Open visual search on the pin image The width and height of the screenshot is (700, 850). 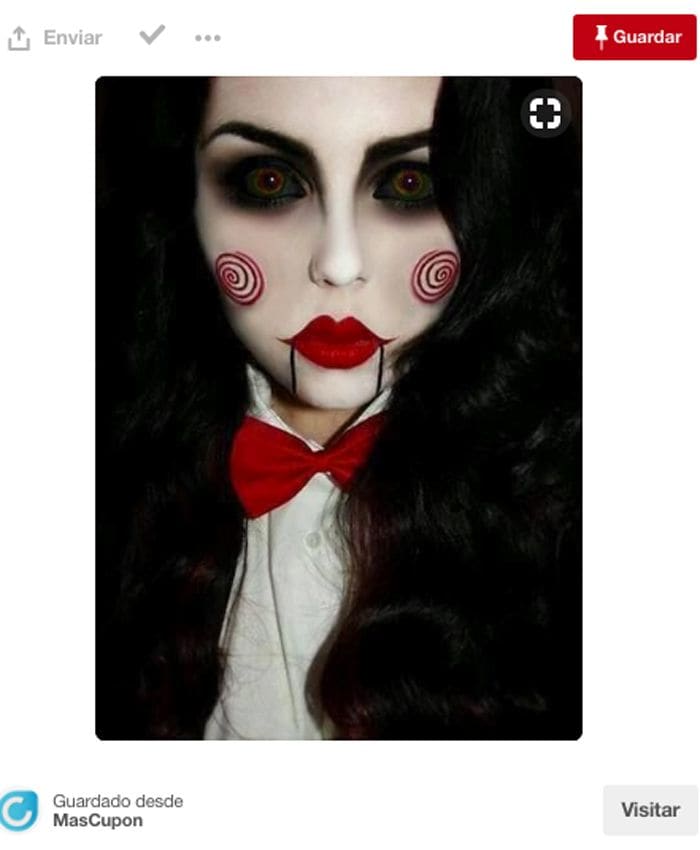click(545, 113)
